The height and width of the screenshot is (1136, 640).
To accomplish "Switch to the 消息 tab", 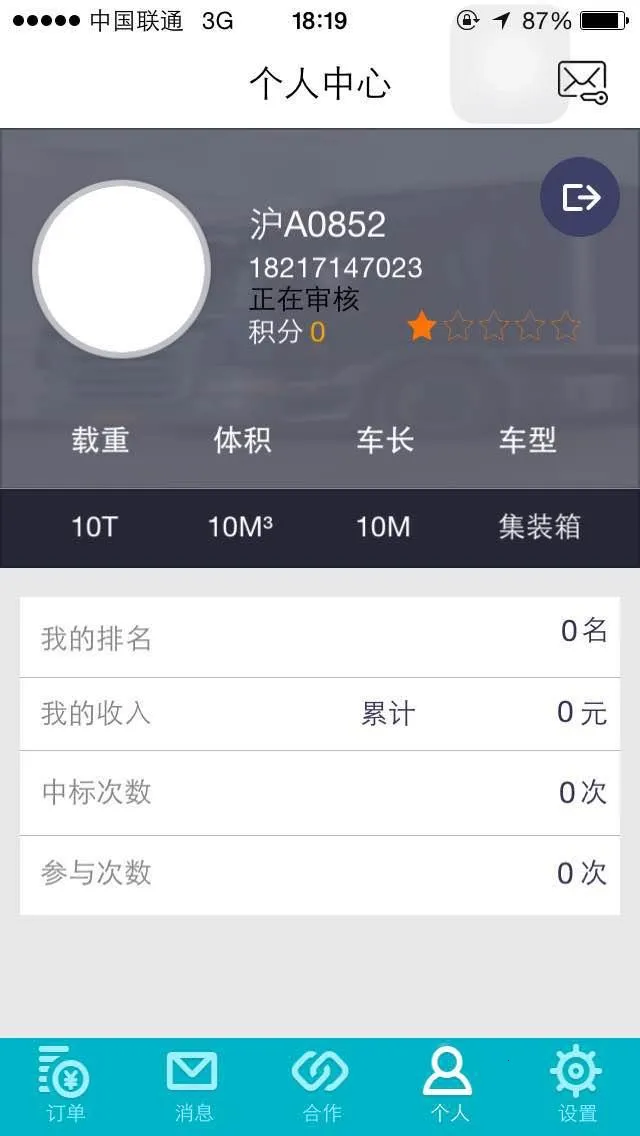I will point(192,1085).
